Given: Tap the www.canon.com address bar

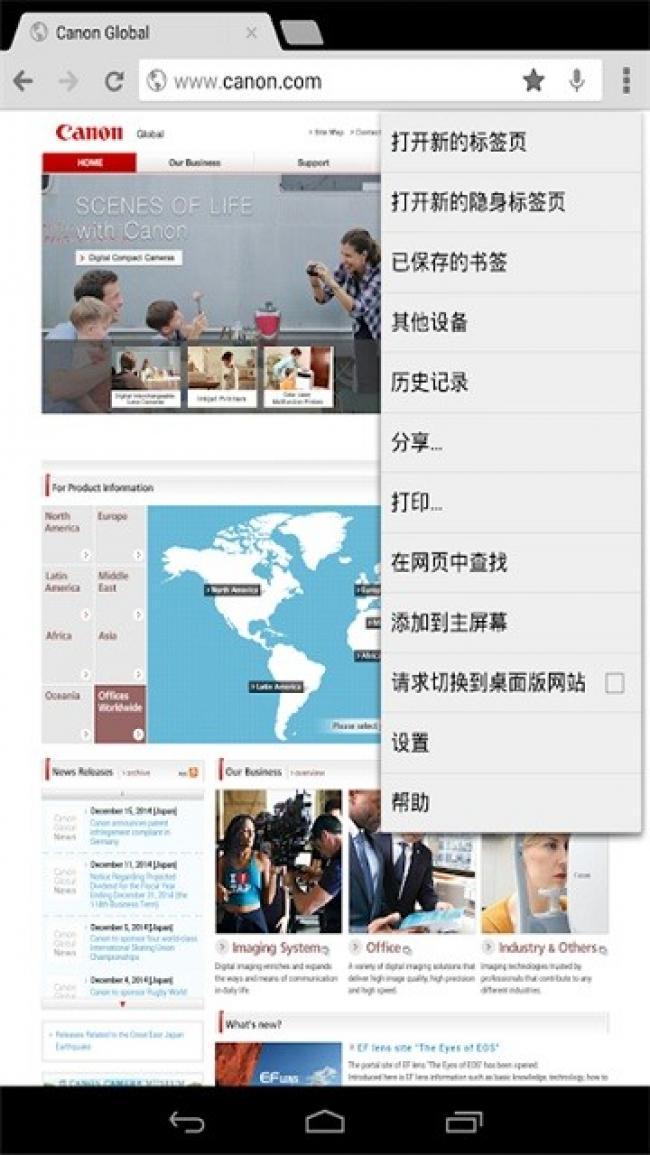Looking at the screenshot, I should coord(330,81).
